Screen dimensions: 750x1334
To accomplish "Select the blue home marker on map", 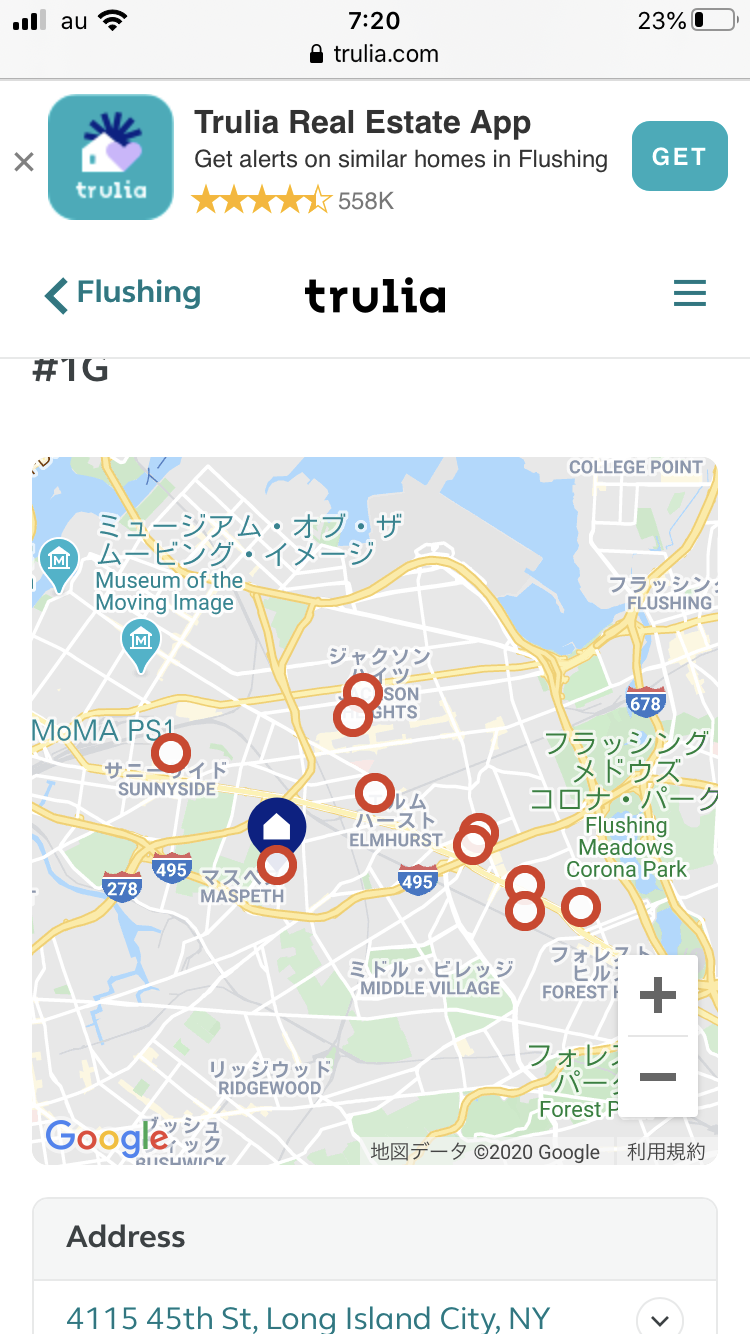I will [x=277, y=826].
